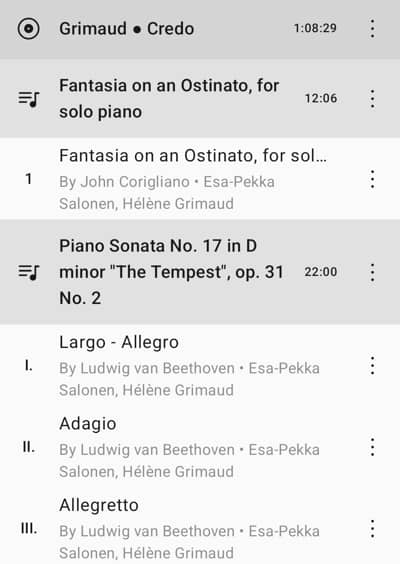
Task: Open more options for Allegretto
Action: click(x=372, y=529)
